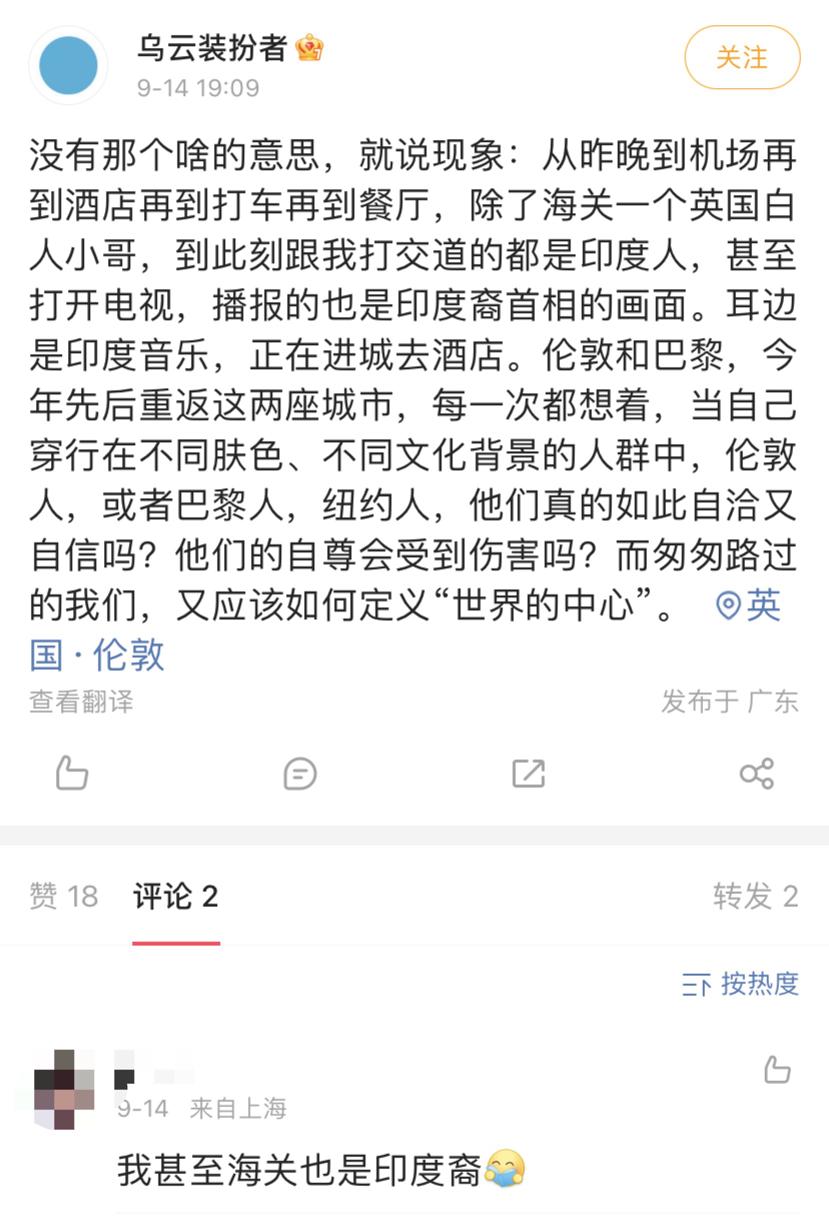Tap 查看翻译 to translate the post
Screen dimensions: 829x1218
pyautogui.click(x=81, y=701)
